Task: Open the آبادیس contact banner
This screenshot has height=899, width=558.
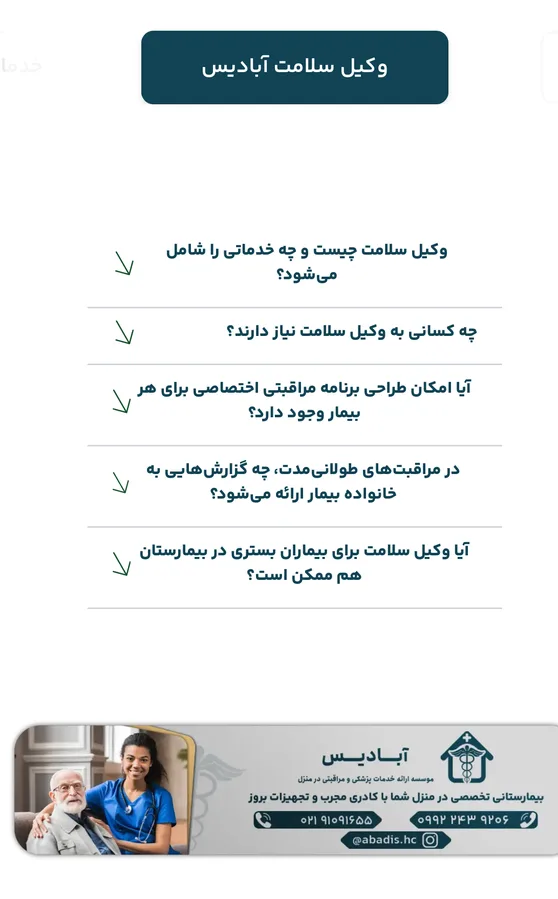Action: click(x=286, y=790)
